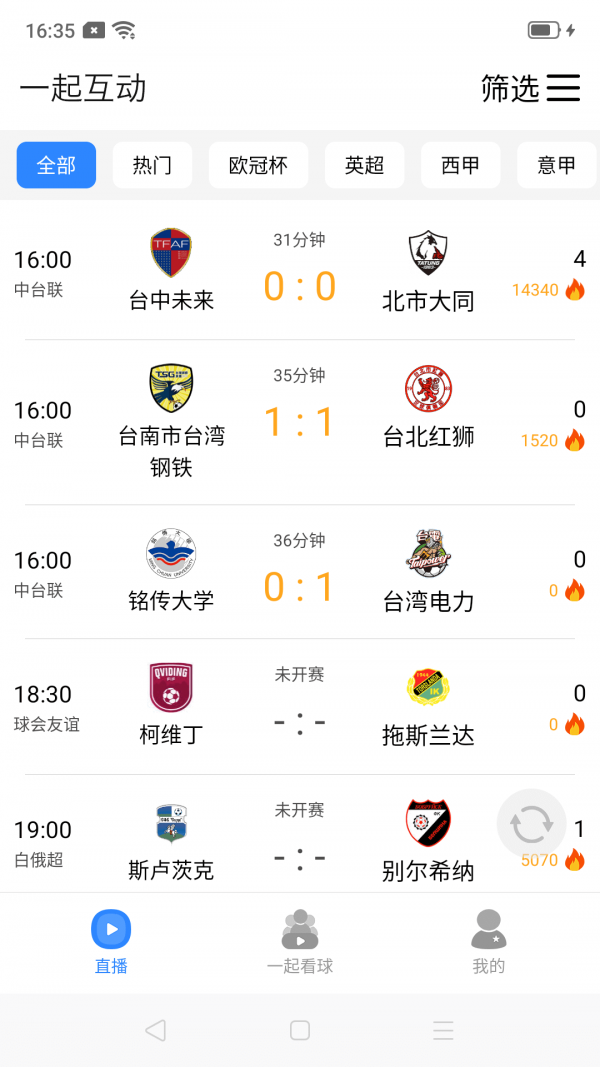Viewport: 600px width, 1067px height.
Task: Switch to the 西甲 league chip
Action: pos(460,165)
